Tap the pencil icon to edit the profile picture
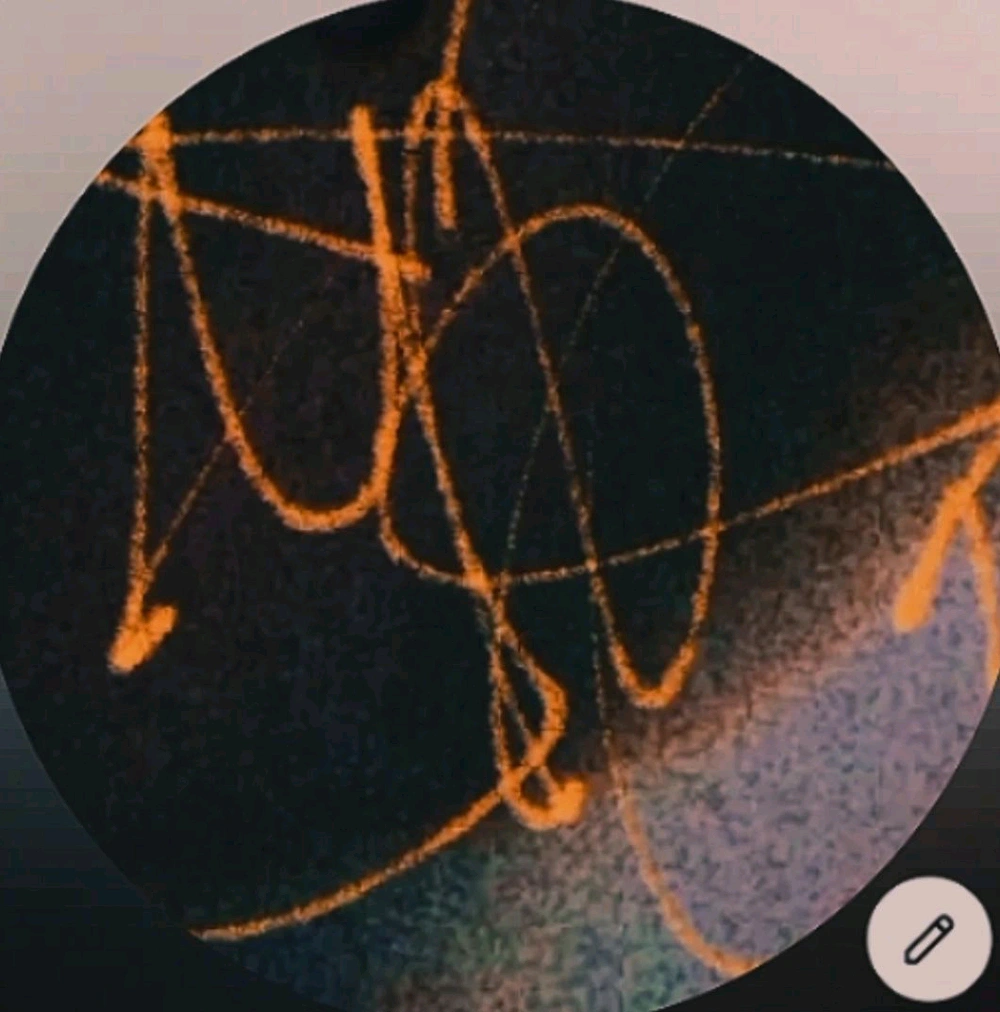This screenshot has height=1012, width=1000. [x=929, y=939]
